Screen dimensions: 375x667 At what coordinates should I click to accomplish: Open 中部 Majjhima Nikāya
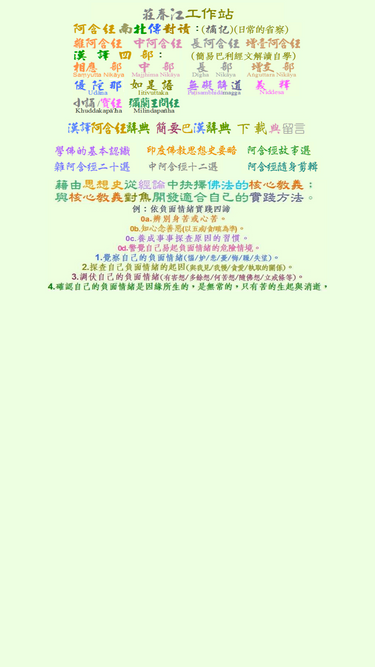[156, 70]
